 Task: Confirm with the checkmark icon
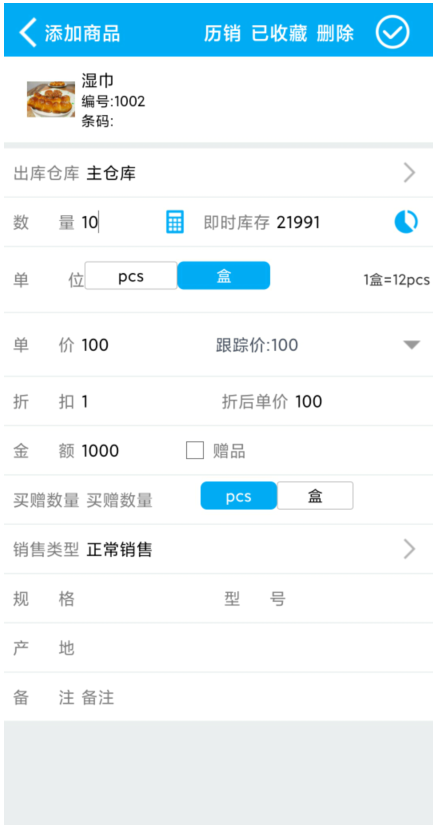pyautogui.click(x=392, y=32)
